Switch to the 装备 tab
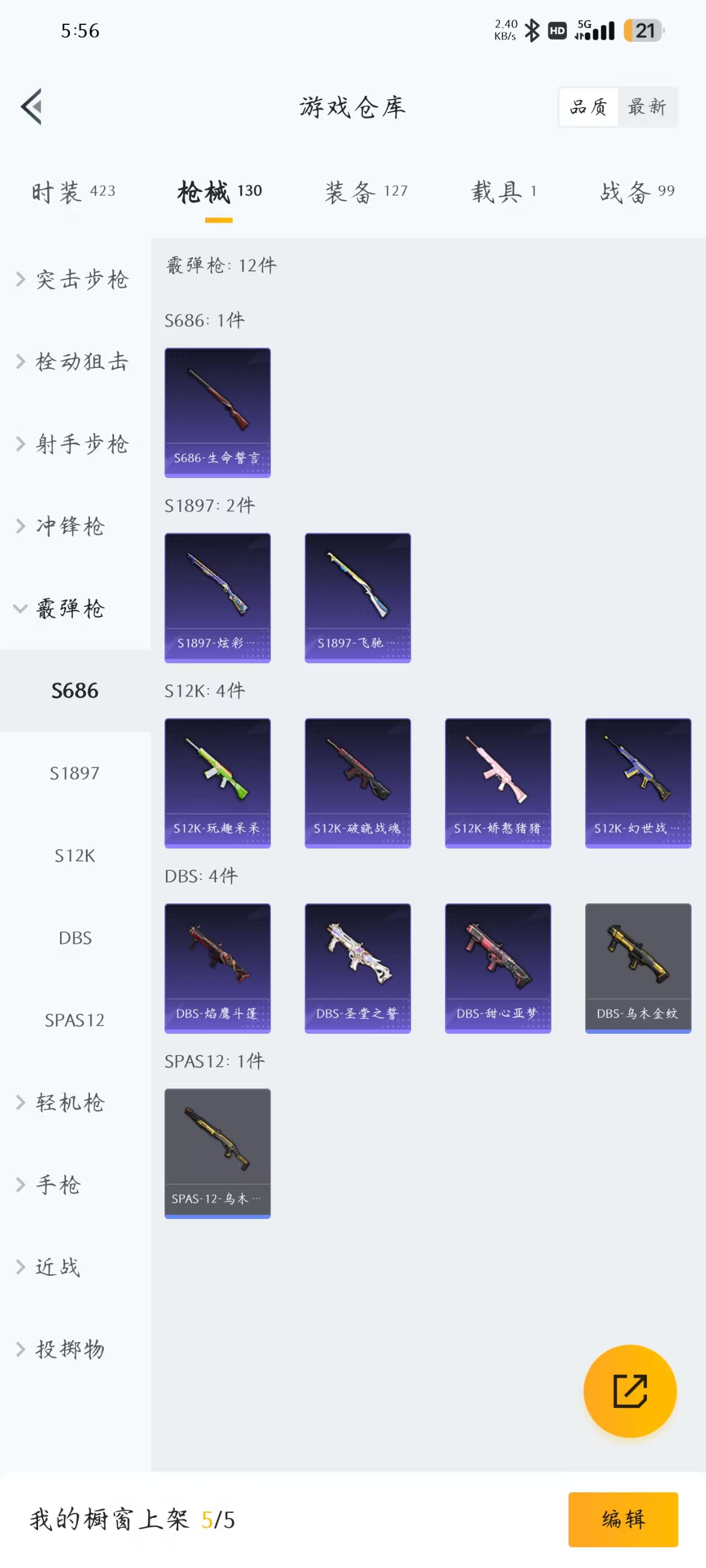Image resolution: width=706 pixels, height=1568 pixels. (366, 192)
